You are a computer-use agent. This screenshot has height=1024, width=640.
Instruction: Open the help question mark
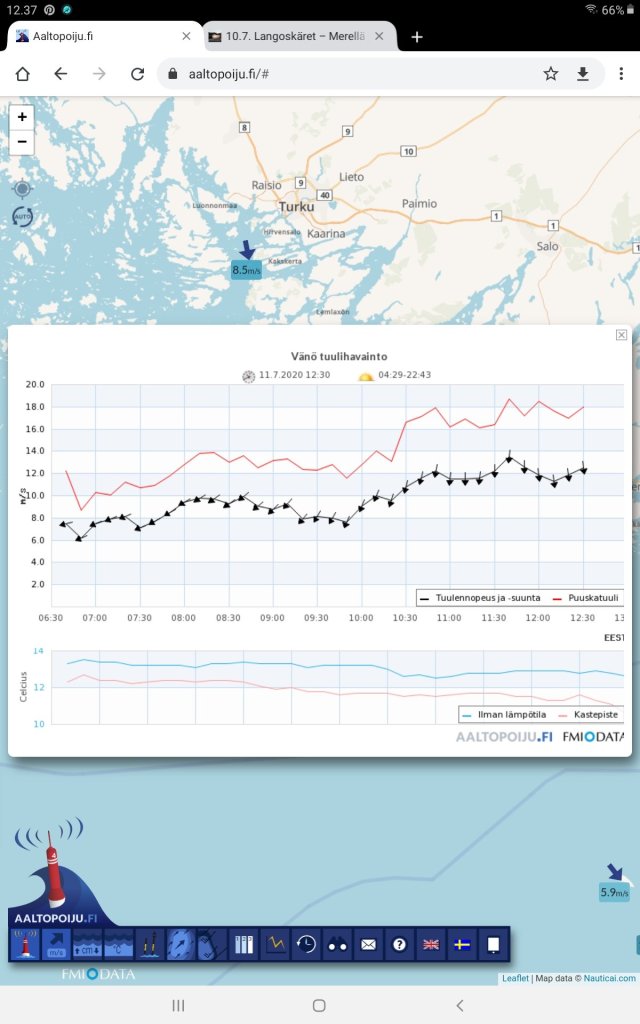tap(399, 944)
